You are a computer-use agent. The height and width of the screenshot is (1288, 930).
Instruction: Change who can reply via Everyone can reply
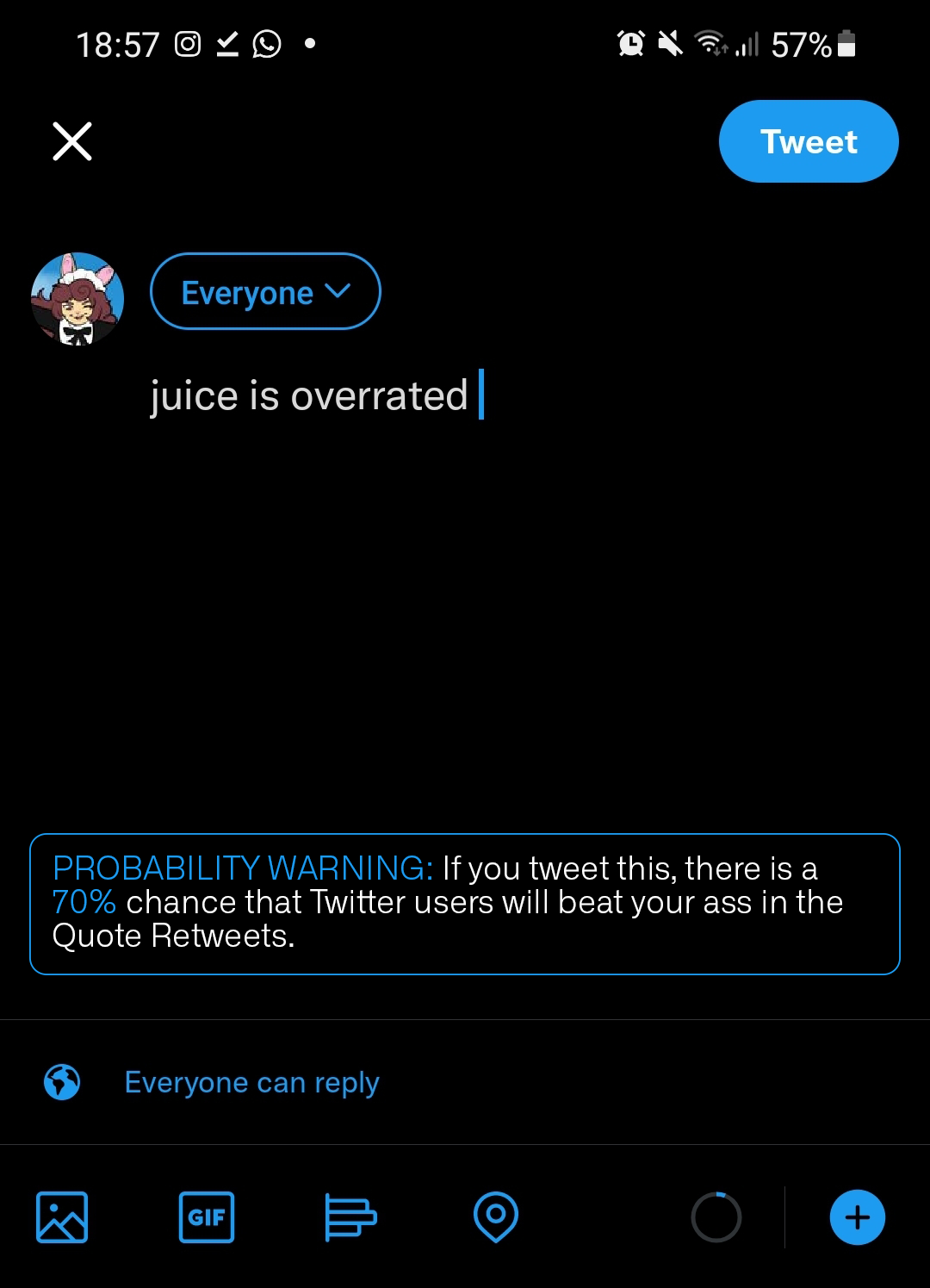[251, 1082]
